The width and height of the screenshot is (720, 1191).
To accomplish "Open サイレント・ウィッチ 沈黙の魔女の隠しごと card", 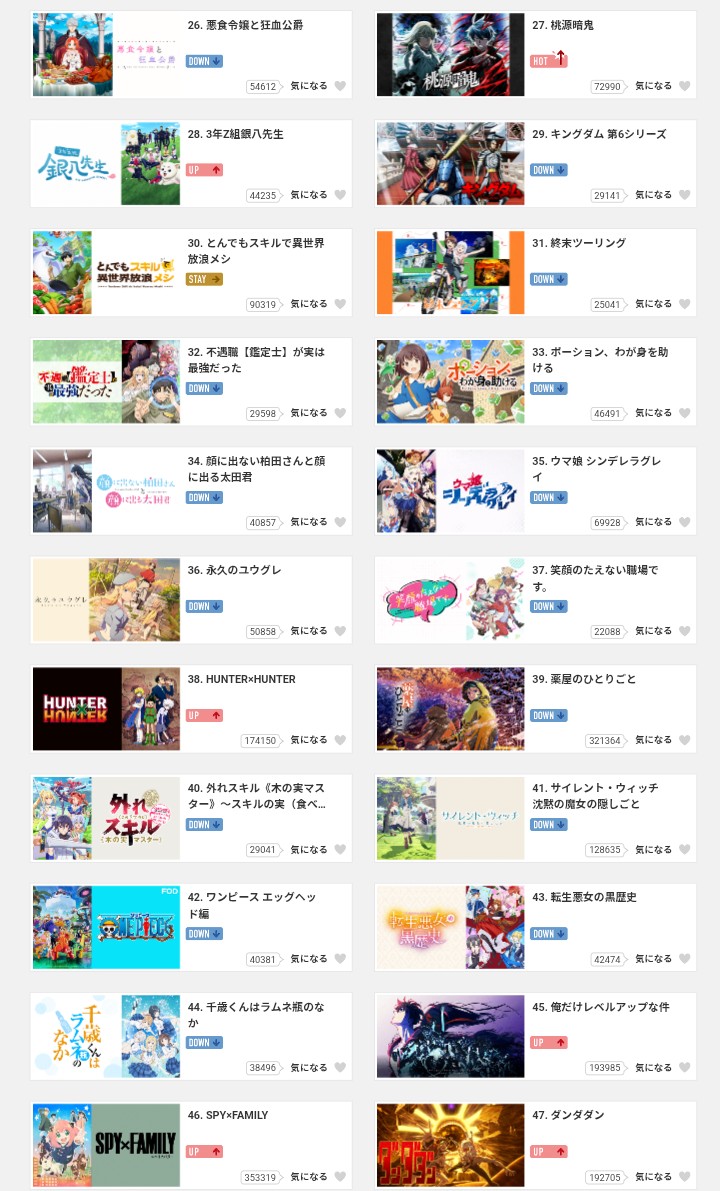I will [x=595, y=796].
